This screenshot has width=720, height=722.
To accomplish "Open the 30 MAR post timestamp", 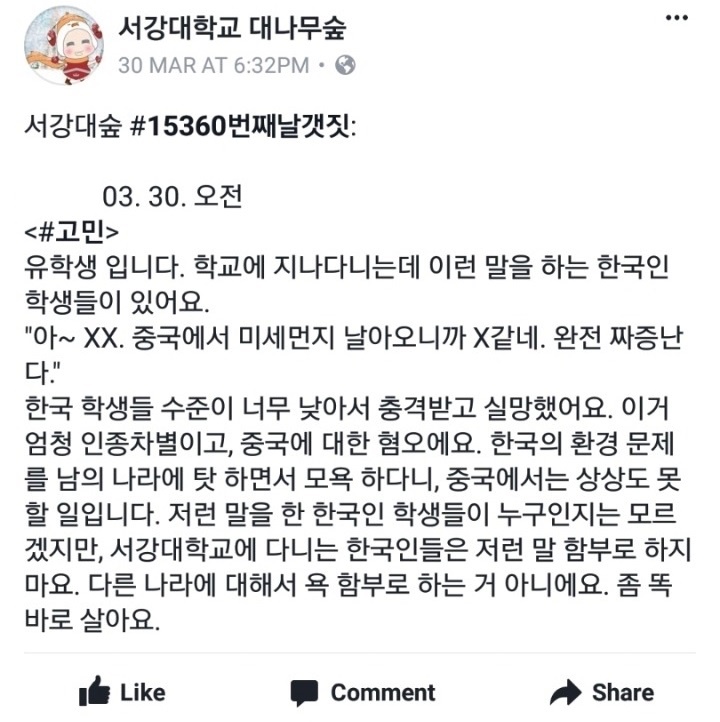I will (213, 66).
